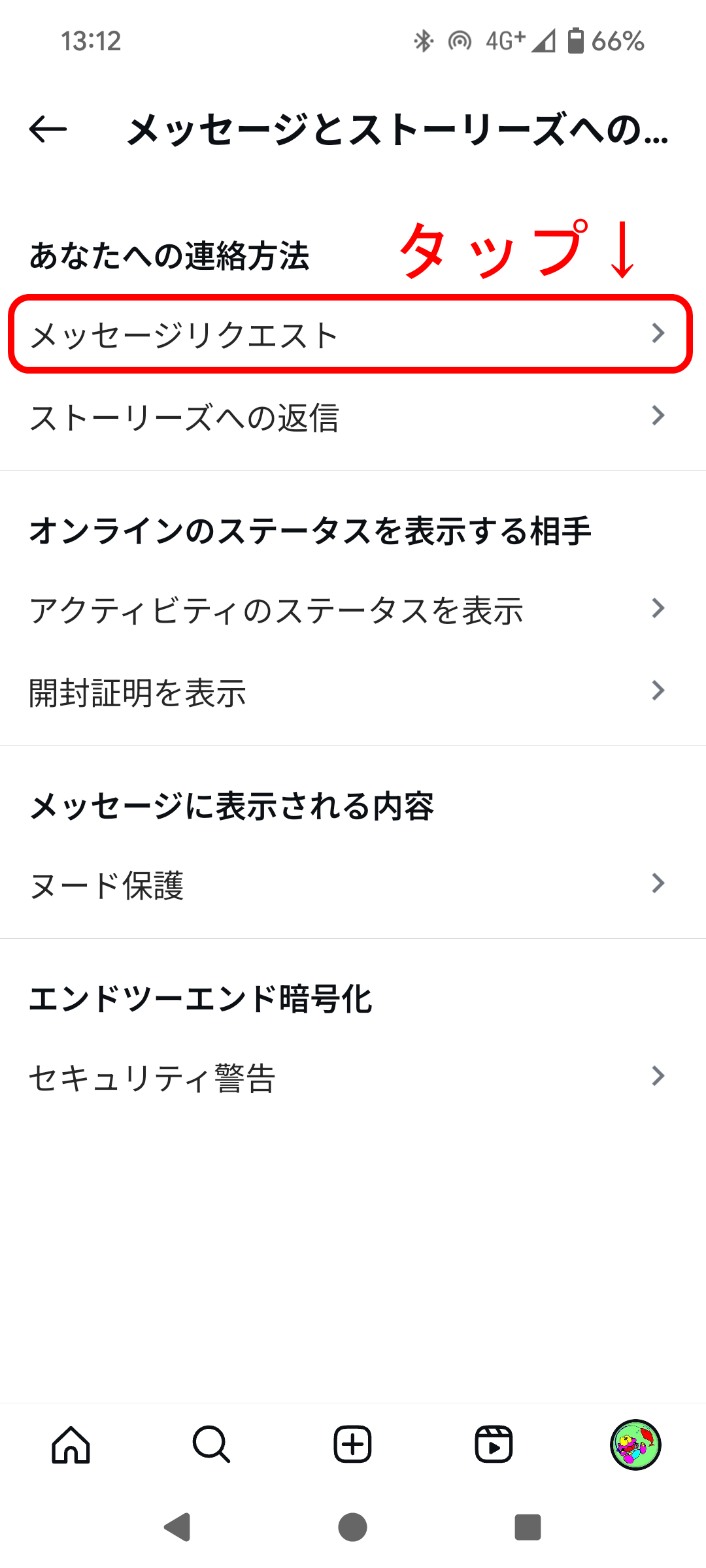Switch to the Reels tab
The image size is (706, 1568).
[494, 1444]
